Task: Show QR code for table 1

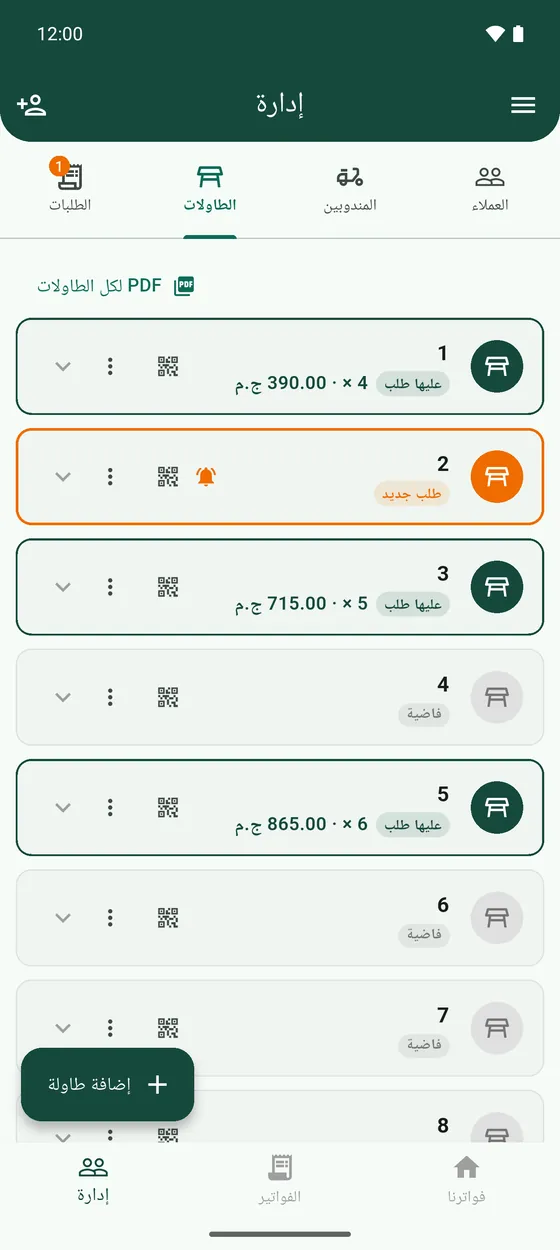Action: [168, 366]
